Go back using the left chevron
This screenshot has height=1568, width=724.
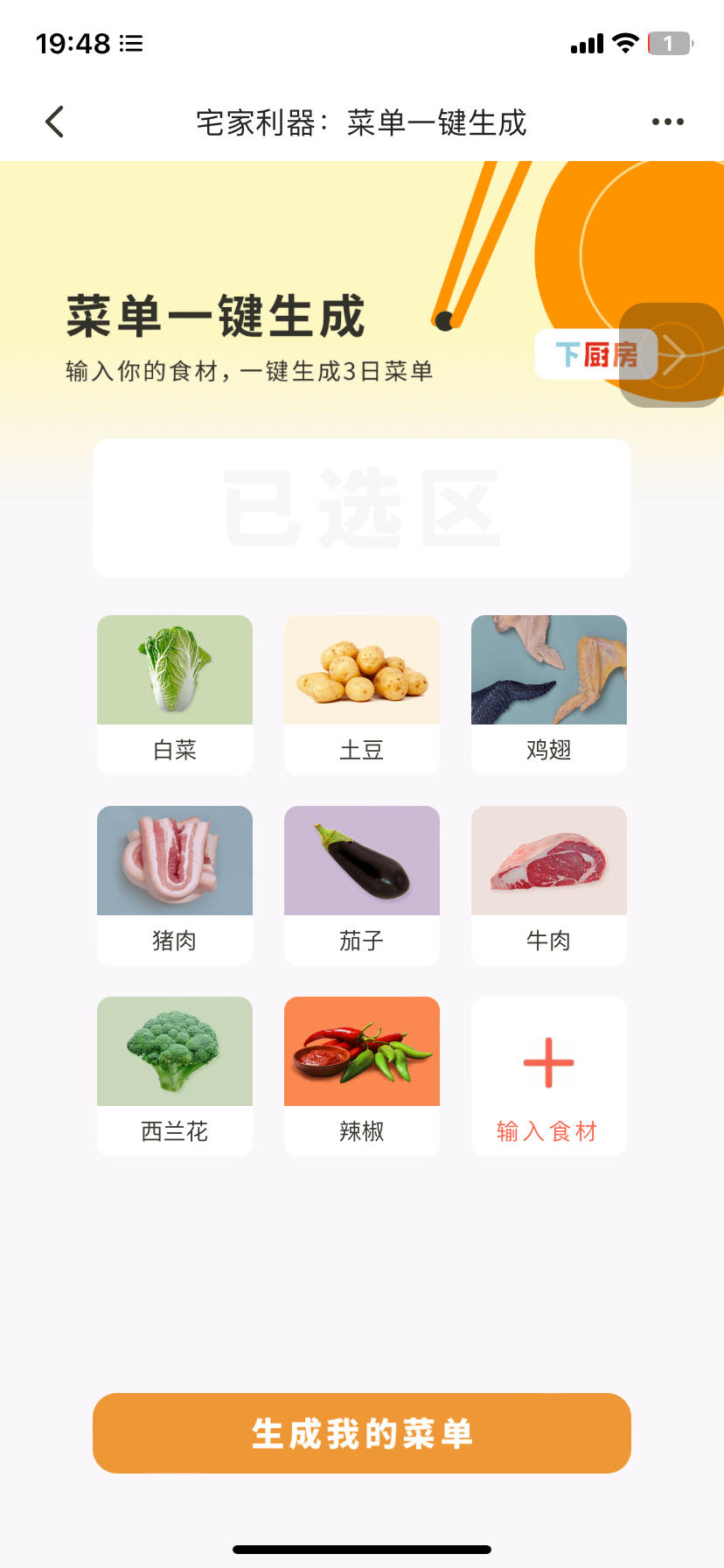coord(54,122)
